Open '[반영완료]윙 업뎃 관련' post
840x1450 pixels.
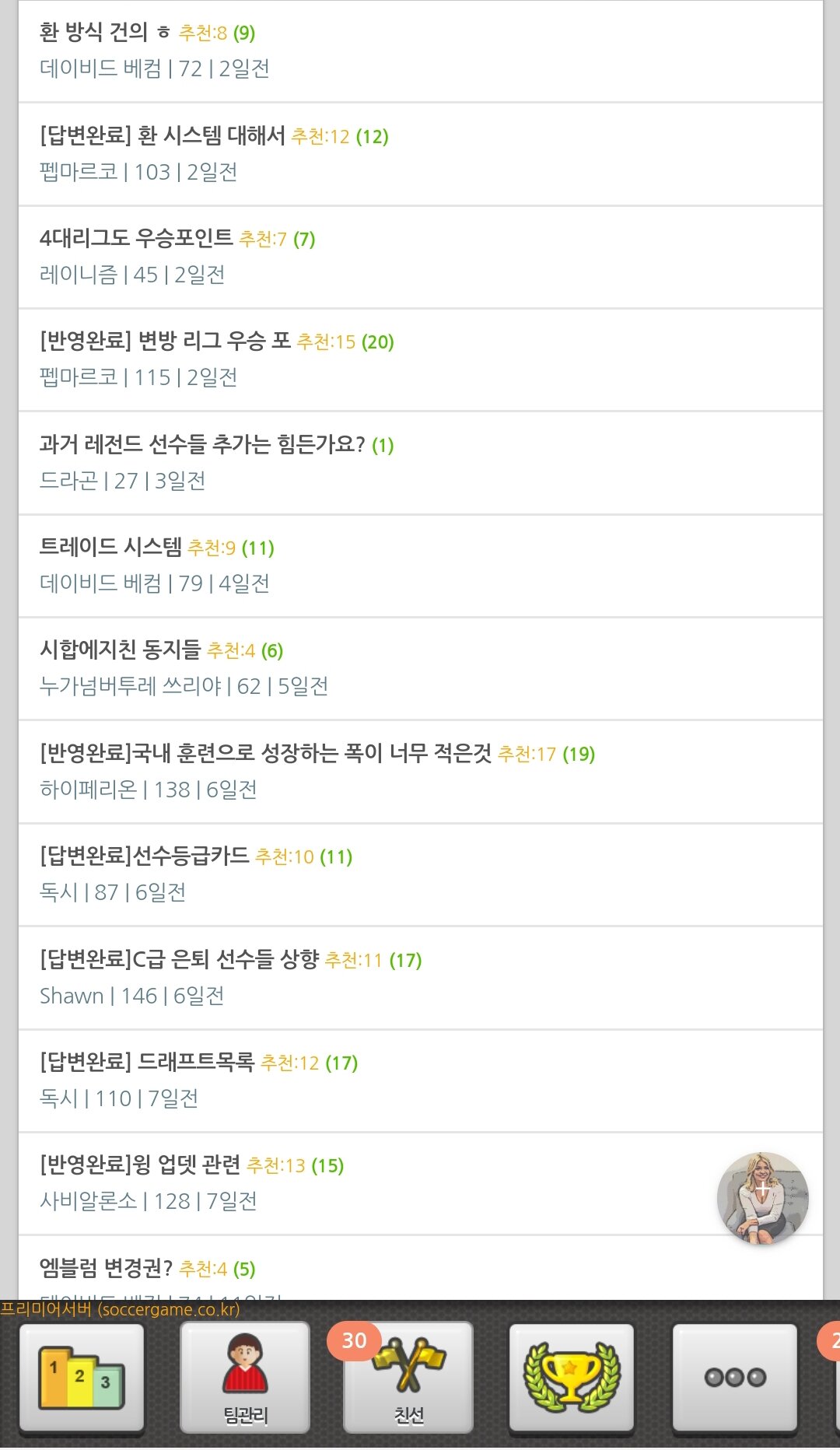tap(420, 1184)
